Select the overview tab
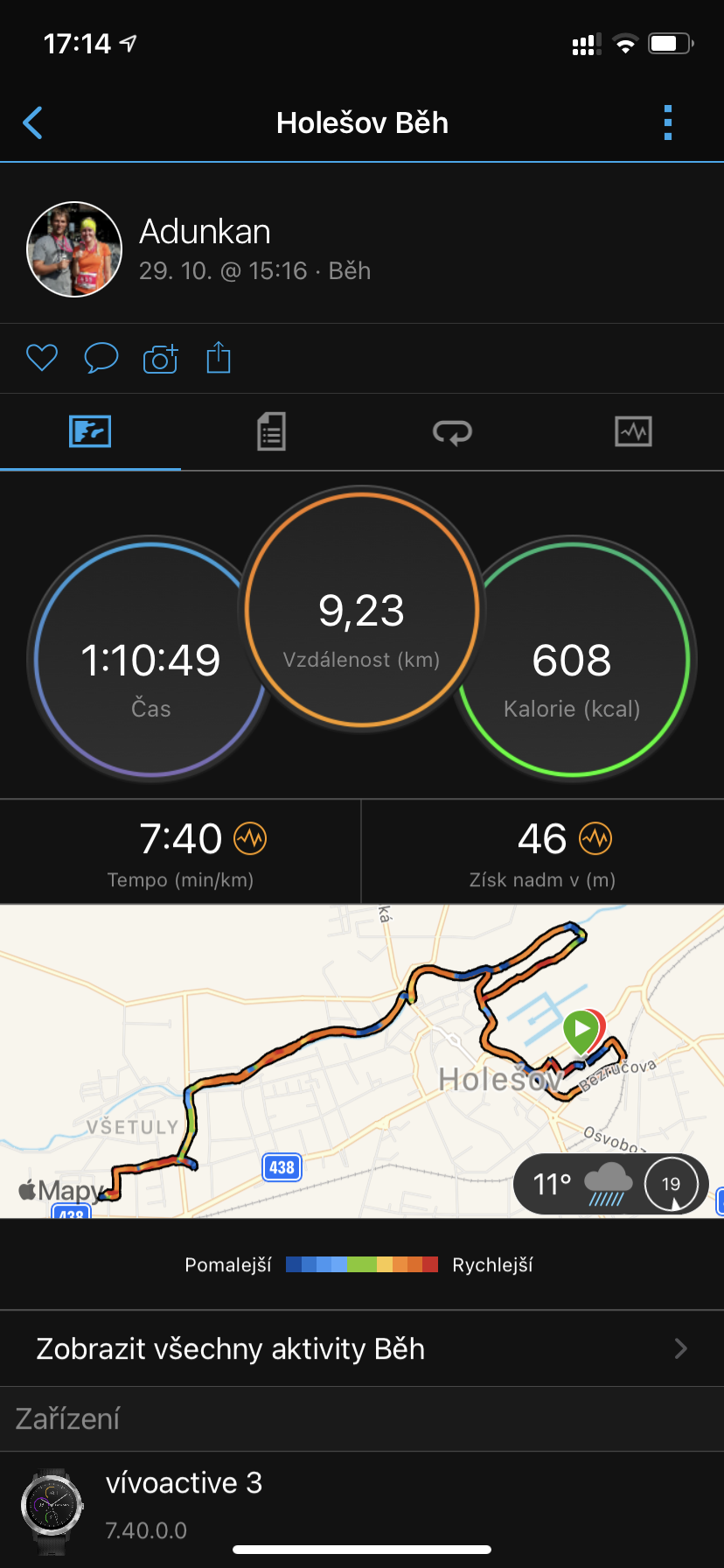724x1568 pixels. tap(90, 431)
